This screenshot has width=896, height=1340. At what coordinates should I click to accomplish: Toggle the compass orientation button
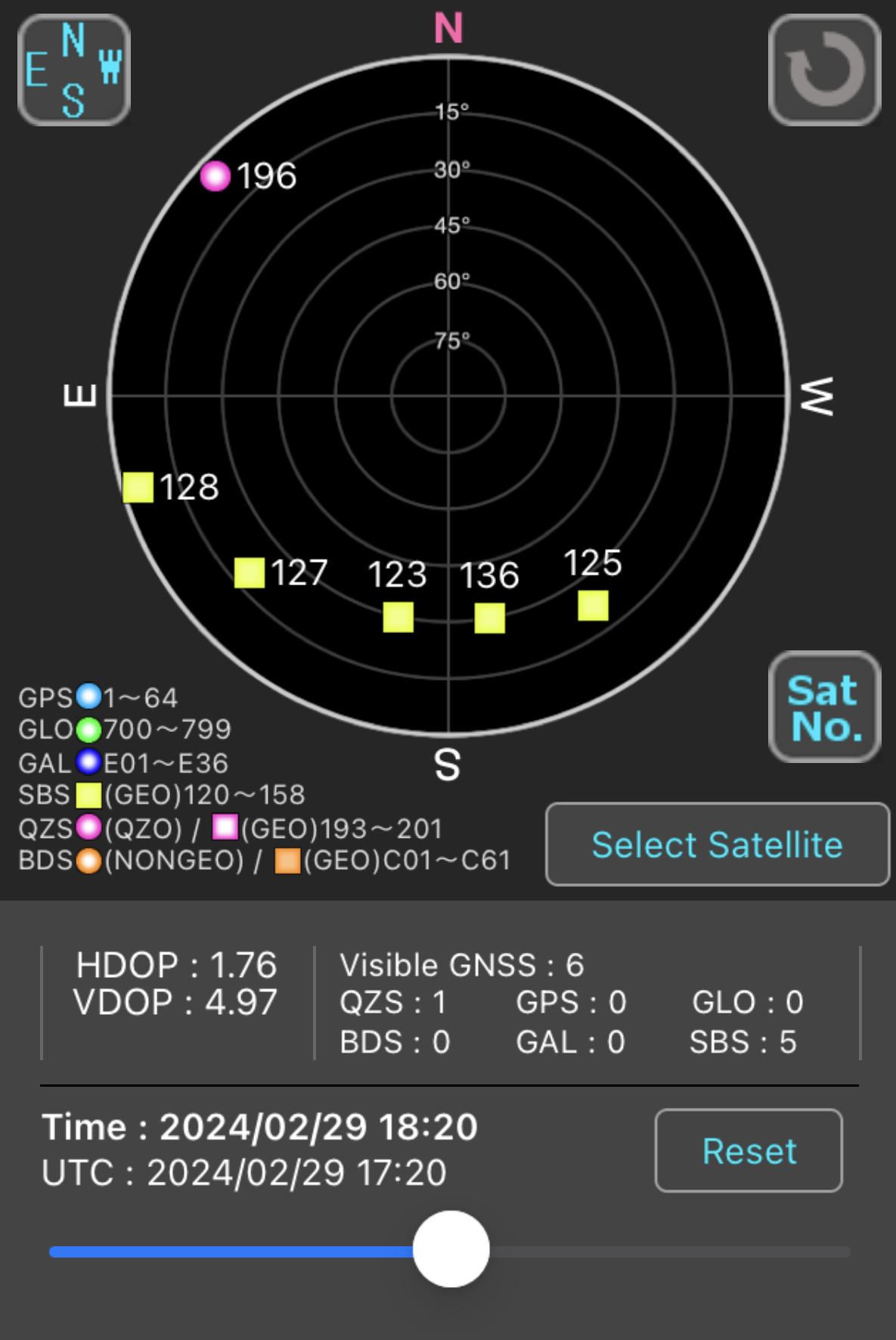coord(73,70)
